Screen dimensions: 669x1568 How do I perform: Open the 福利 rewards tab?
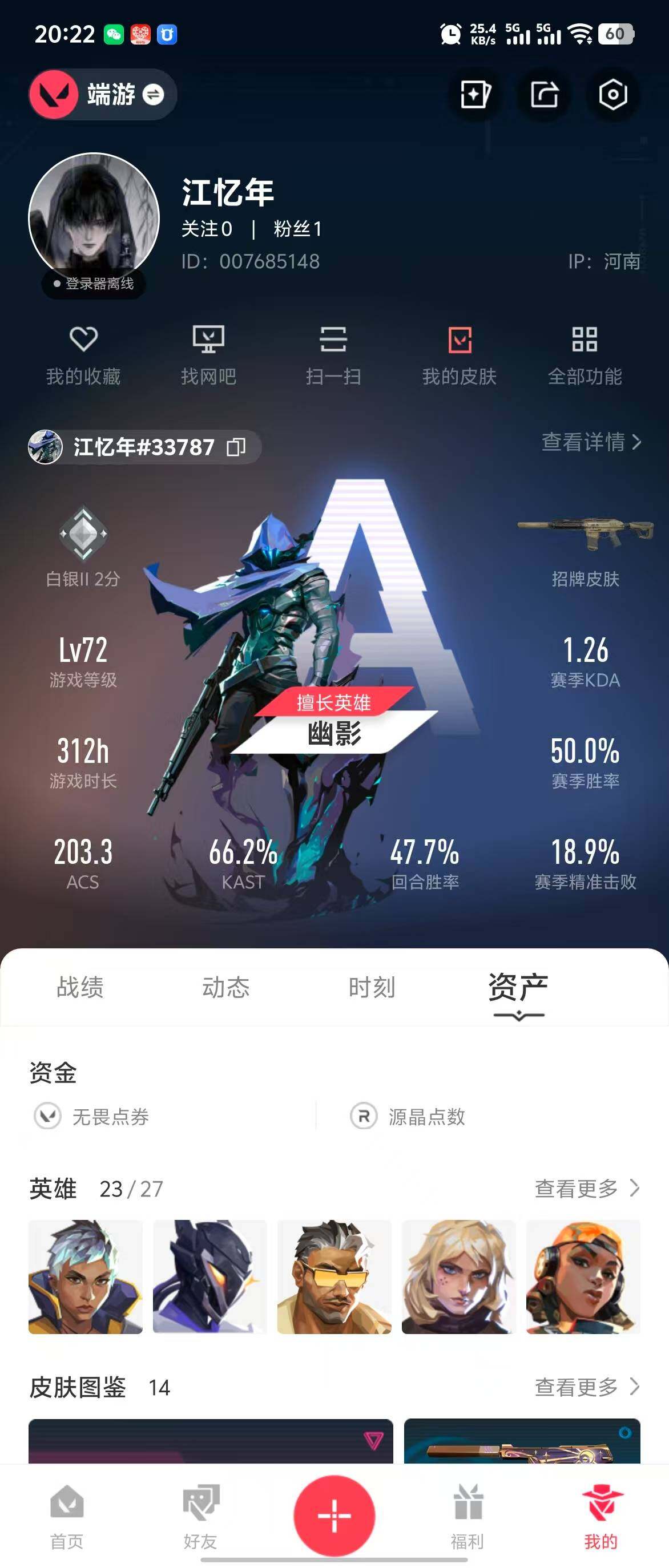coord(468,1515)
